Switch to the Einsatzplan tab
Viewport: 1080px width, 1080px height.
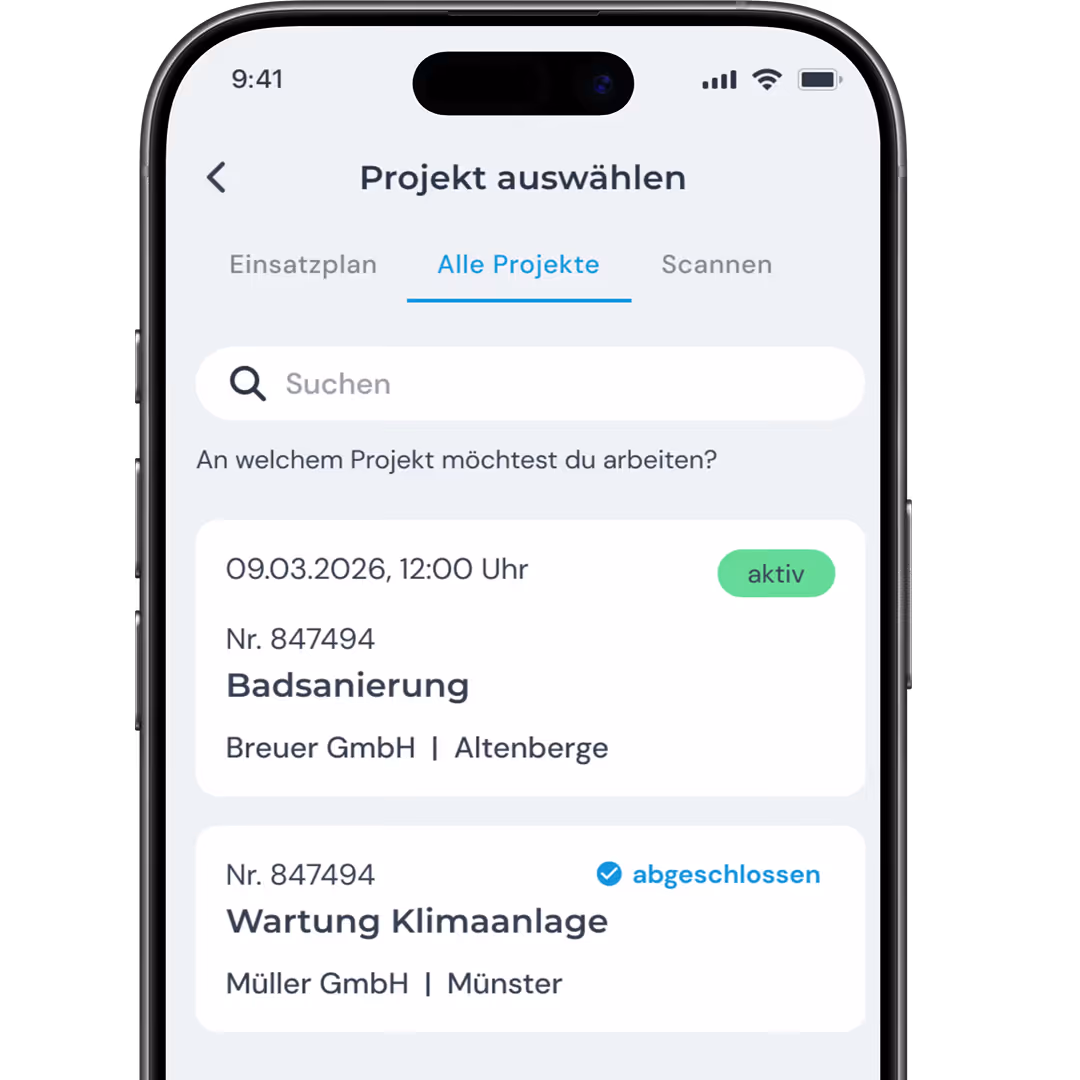click(303, 265)
